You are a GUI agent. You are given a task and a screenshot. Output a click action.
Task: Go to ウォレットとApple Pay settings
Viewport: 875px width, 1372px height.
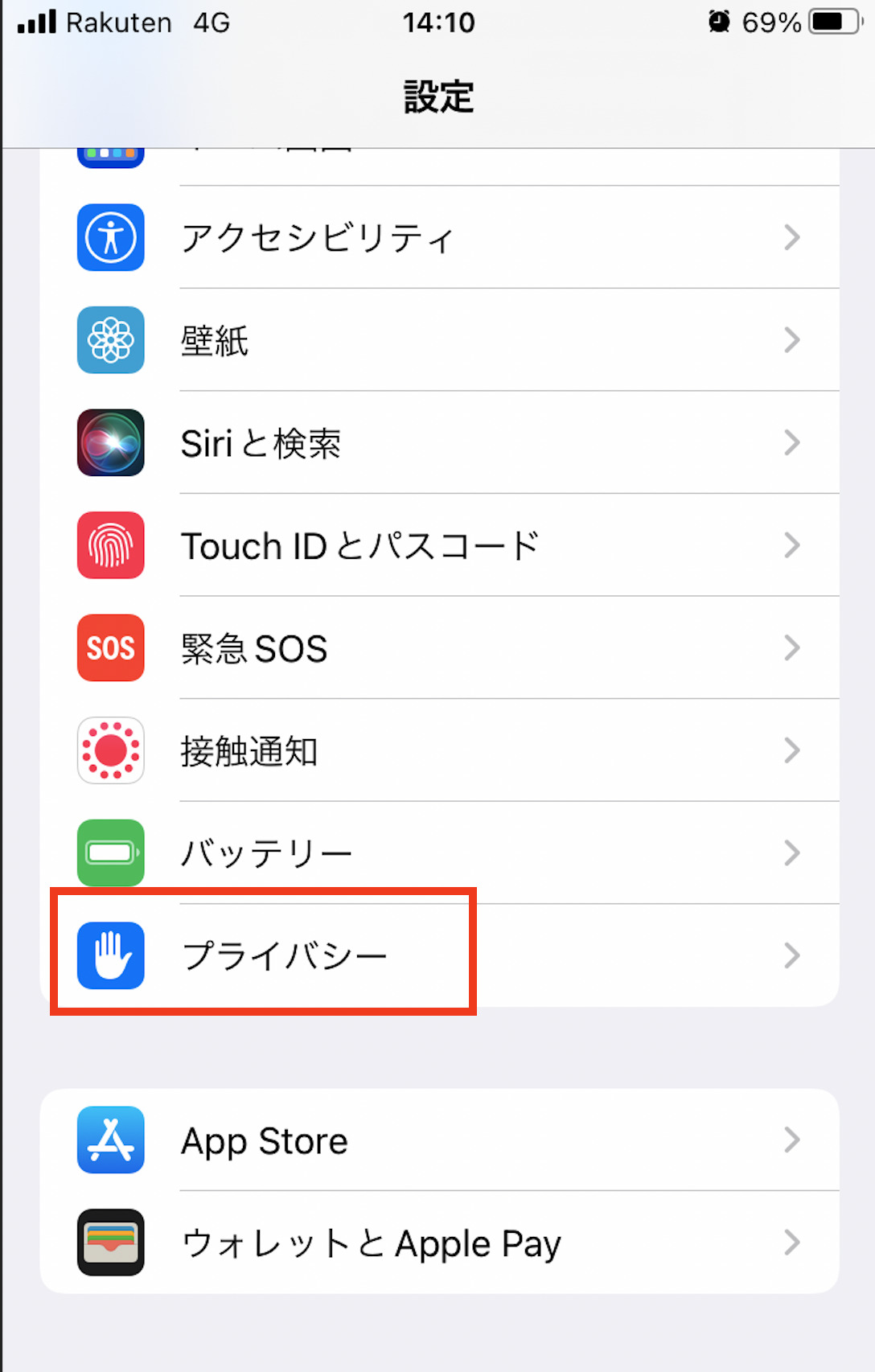pyautogui.click(x=438, y=1243)
